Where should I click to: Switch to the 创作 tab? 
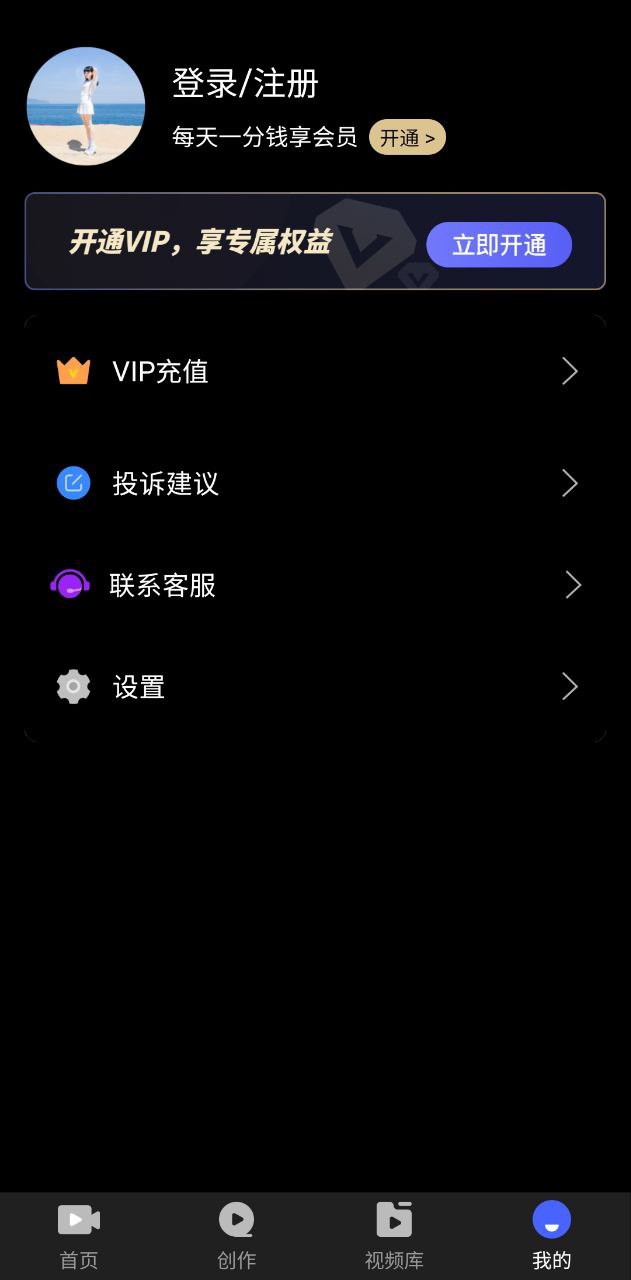click(237, 1236)
